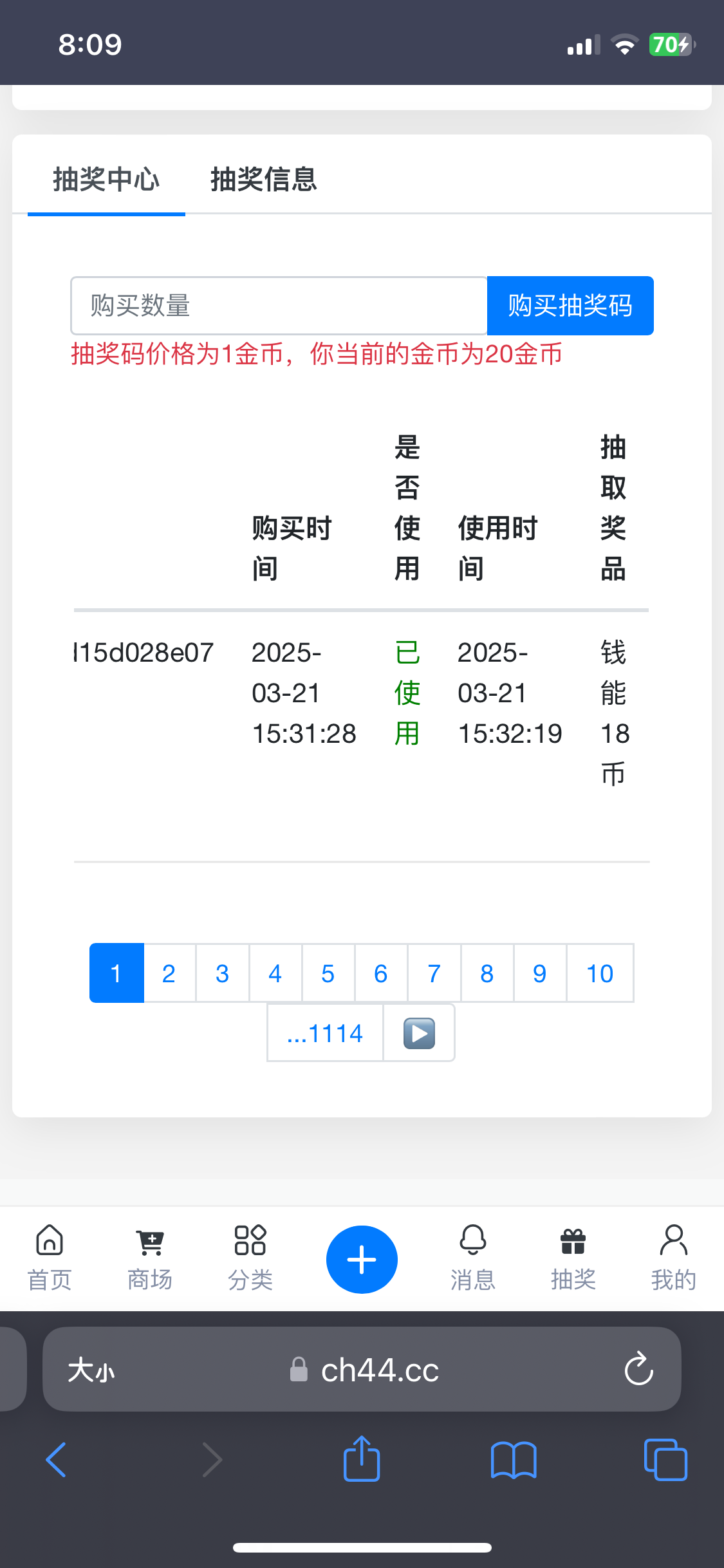Image resolution: width=724 pixels, height=1568 pixels.
Task: Tap the blue plus create button
Action: pos(362,1259)
